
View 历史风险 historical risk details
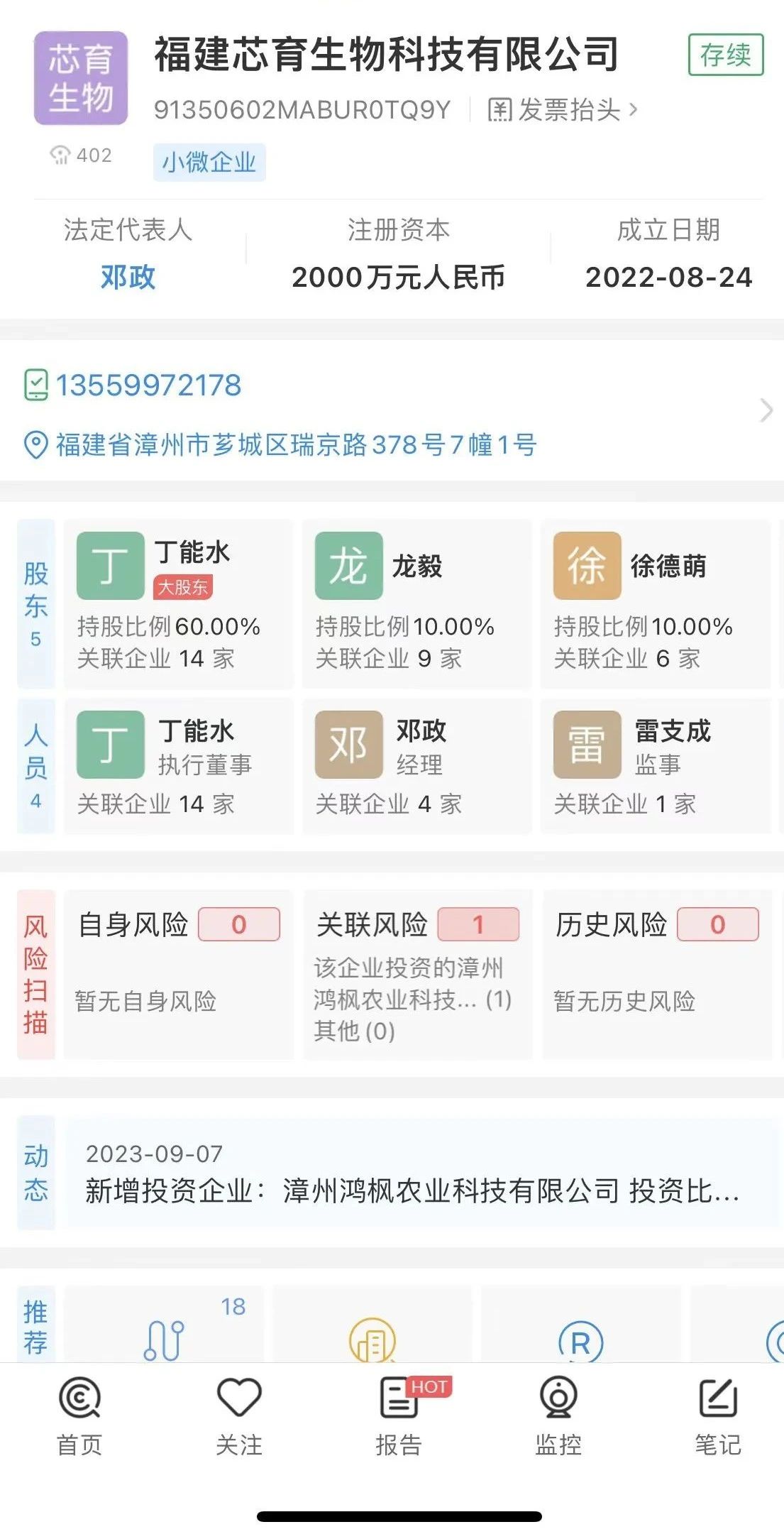click(x=656, y=975)
